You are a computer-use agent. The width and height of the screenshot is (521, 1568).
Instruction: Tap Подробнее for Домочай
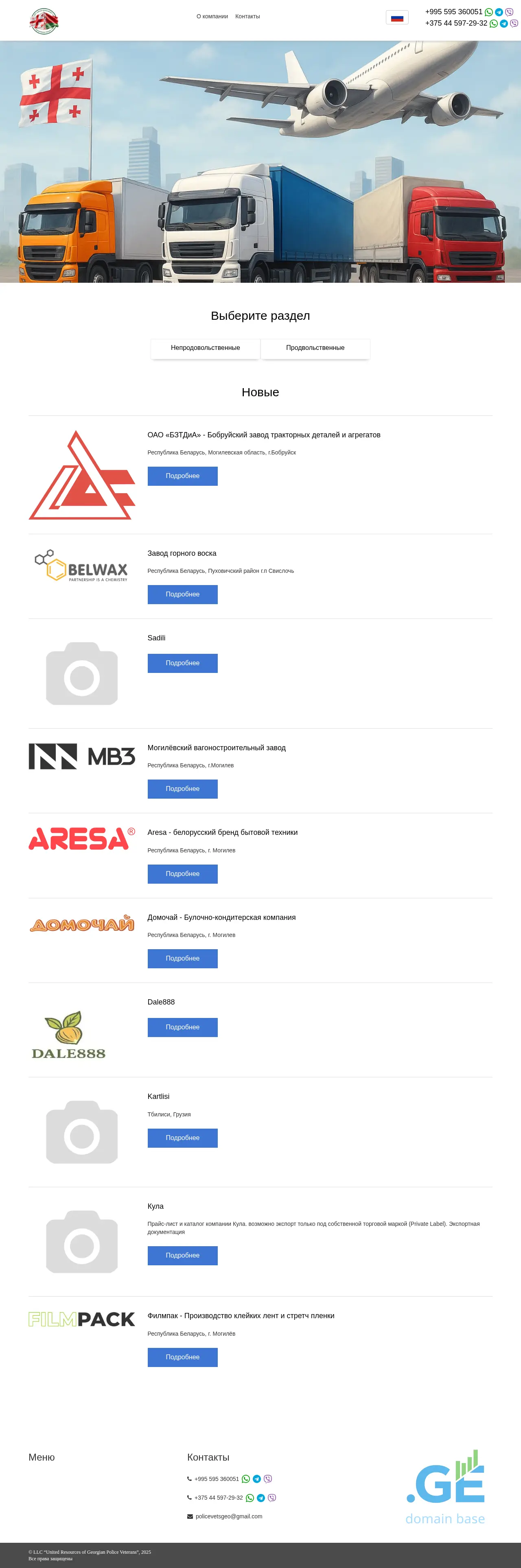tap(182, 959)
